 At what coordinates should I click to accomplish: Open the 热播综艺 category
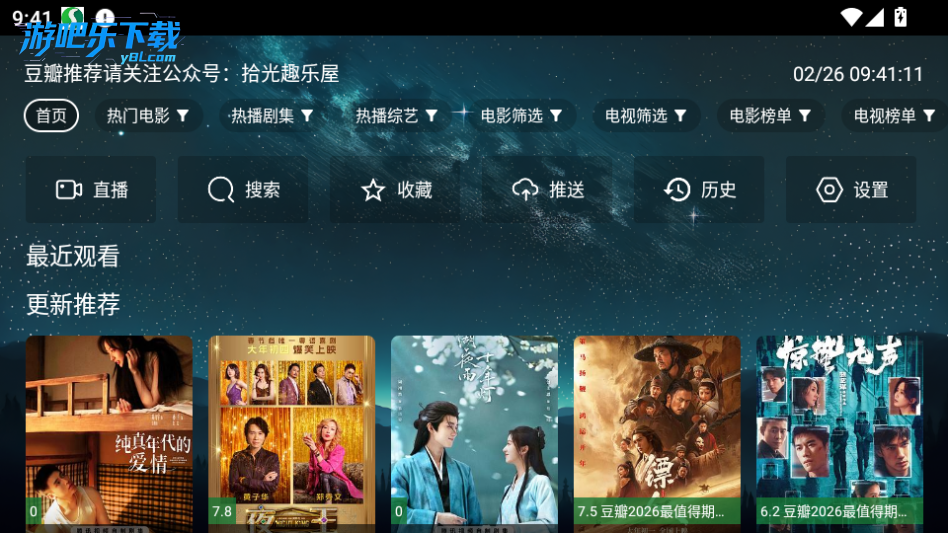pos(397,116)
